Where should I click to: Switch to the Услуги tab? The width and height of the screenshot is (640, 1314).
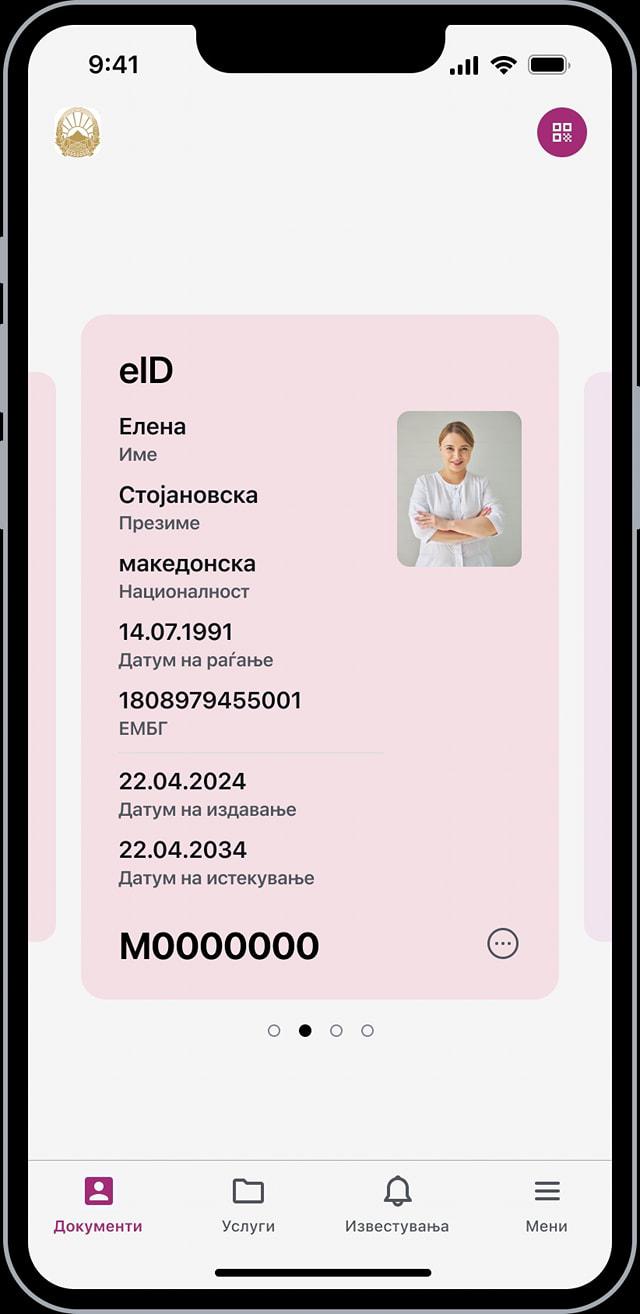[248, 1204]
